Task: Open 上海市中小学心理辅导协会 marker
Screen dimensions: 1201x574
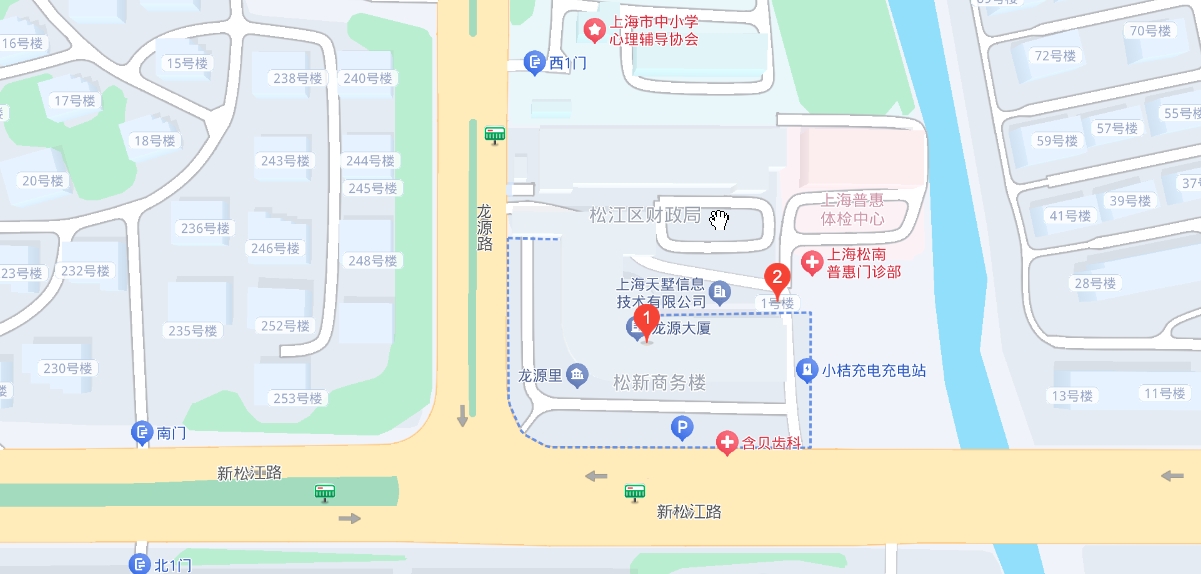Action: click(595, 31)
